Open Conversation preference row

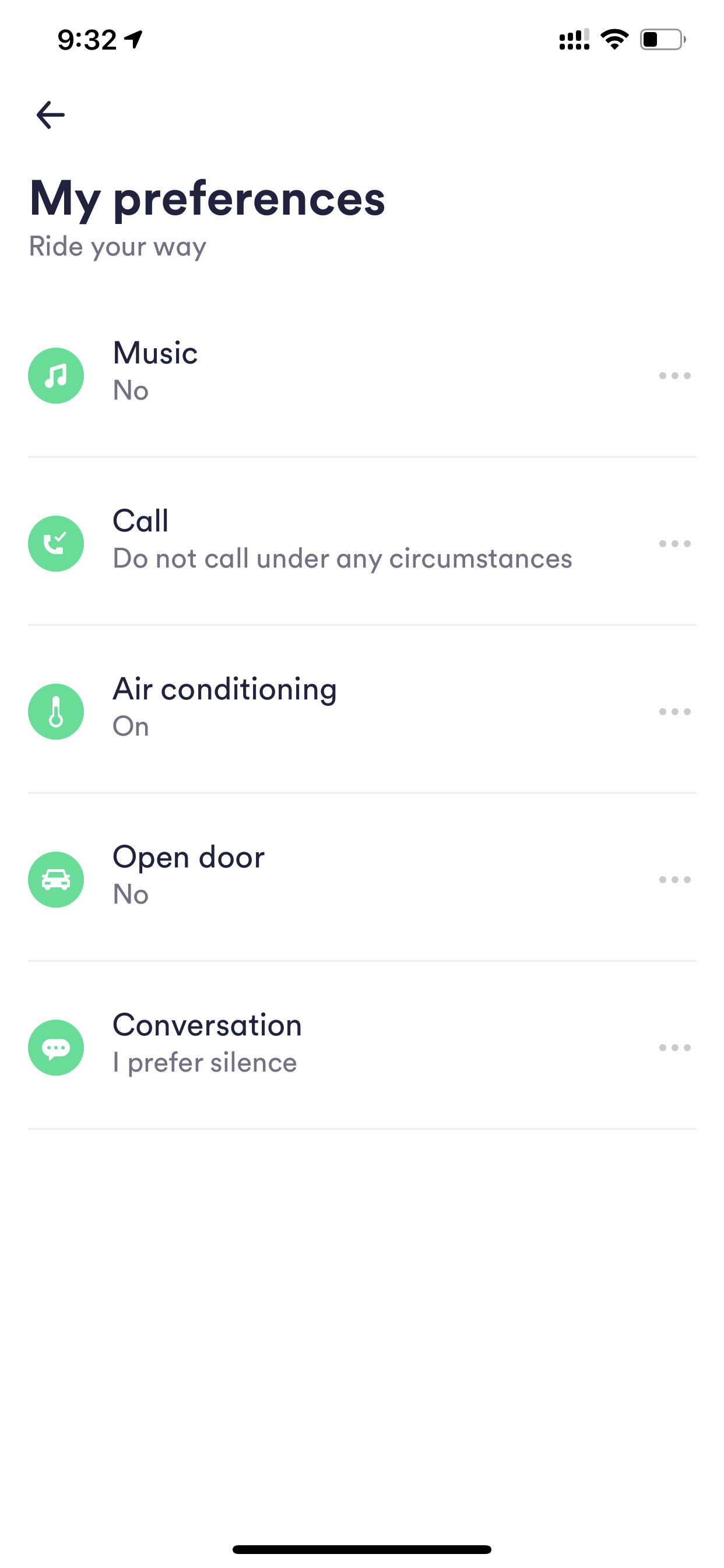click(362, 1046)
